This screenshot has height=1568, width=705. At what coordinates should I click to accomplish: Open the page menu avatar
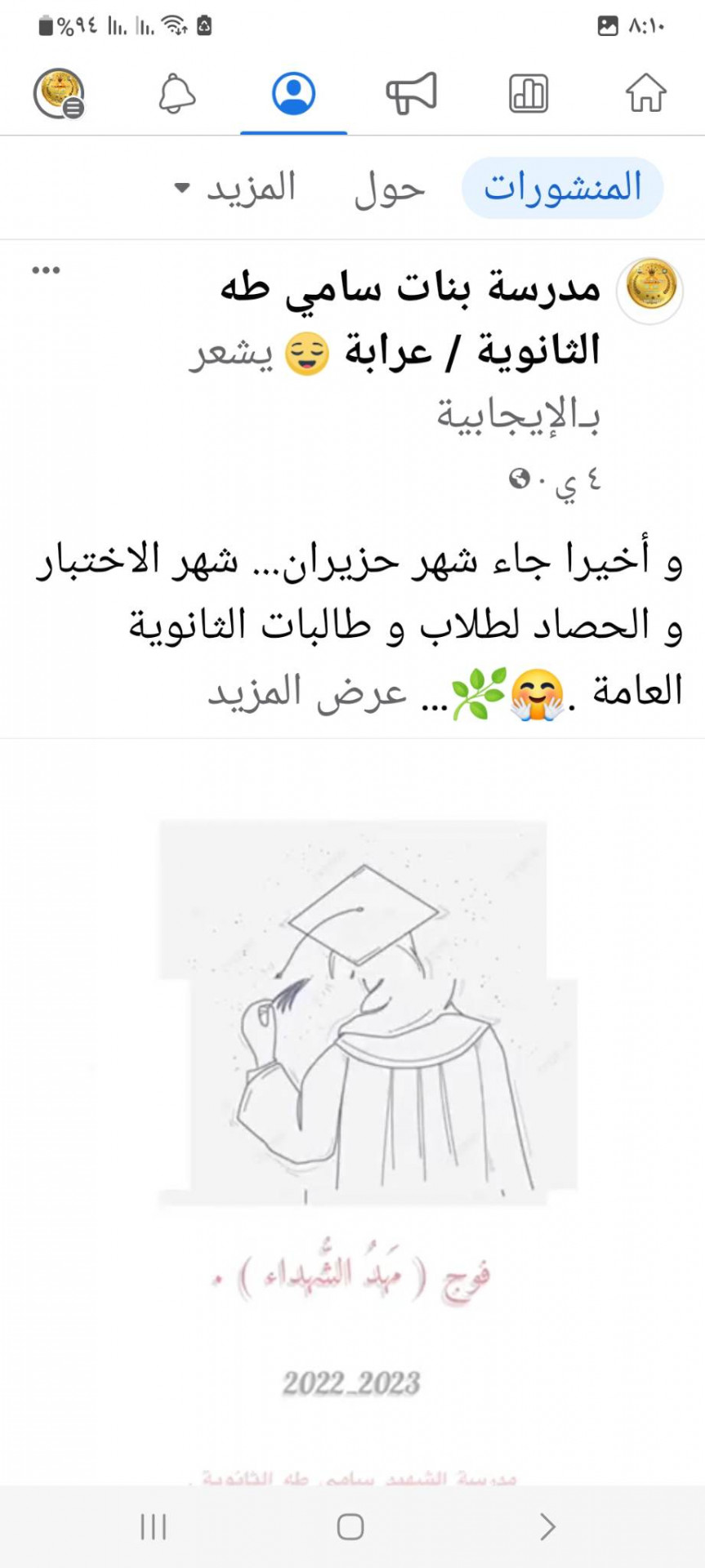coord(59,93)
